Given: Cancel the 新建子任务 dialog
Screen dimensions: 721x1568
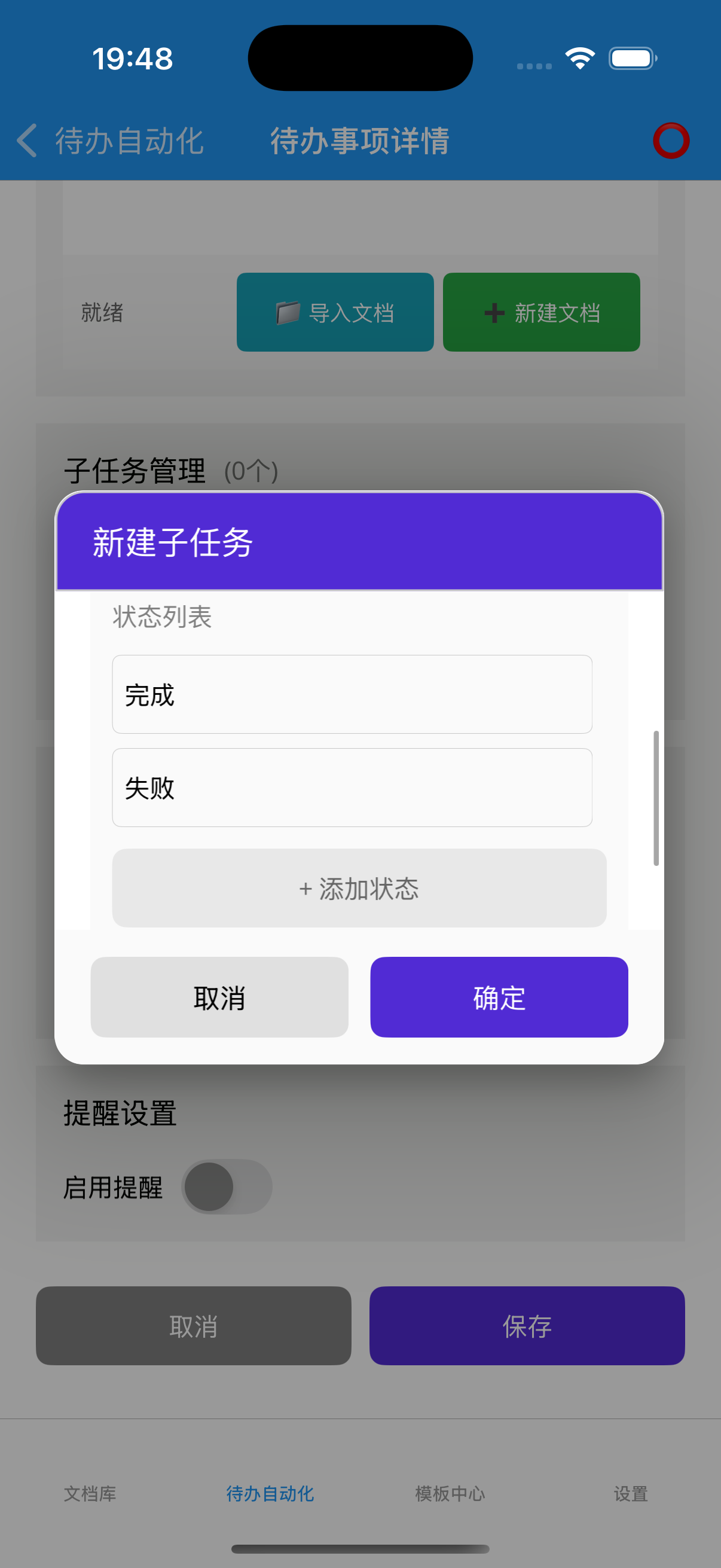Looking at the screenshot, I should point(219,997).
